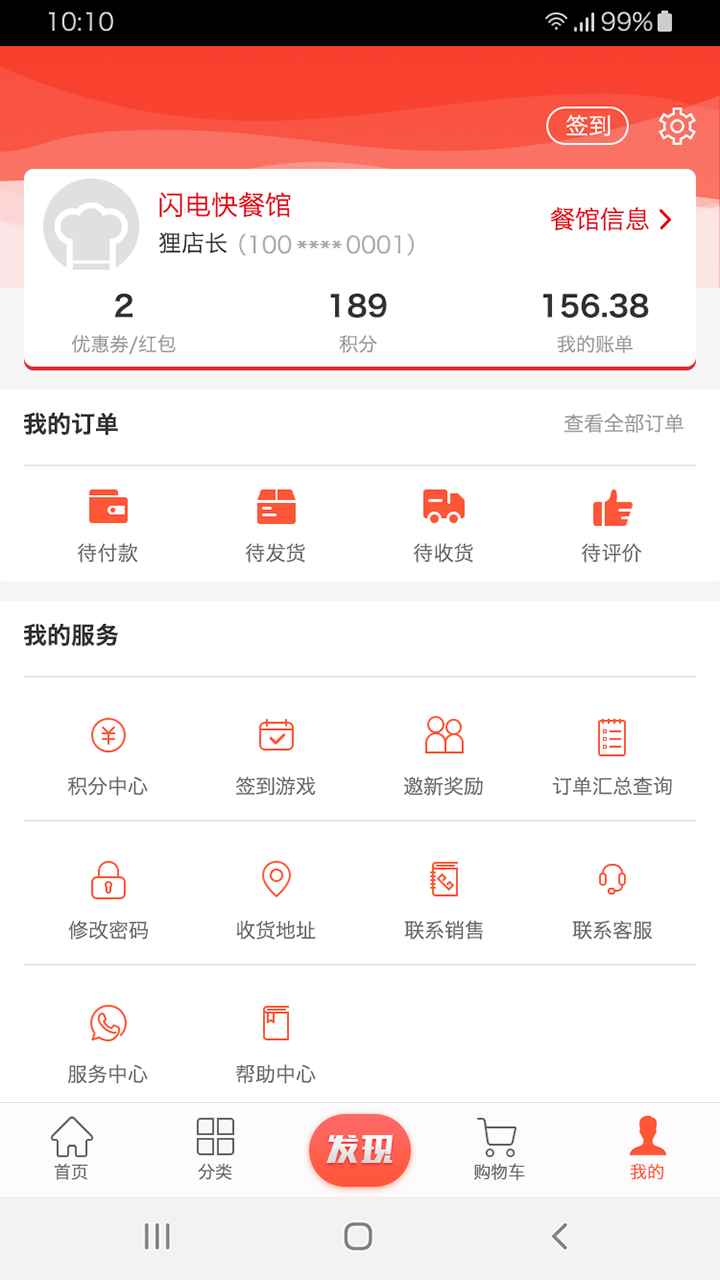Open 邀新奖励 referral rewards

tap(444, 756)
